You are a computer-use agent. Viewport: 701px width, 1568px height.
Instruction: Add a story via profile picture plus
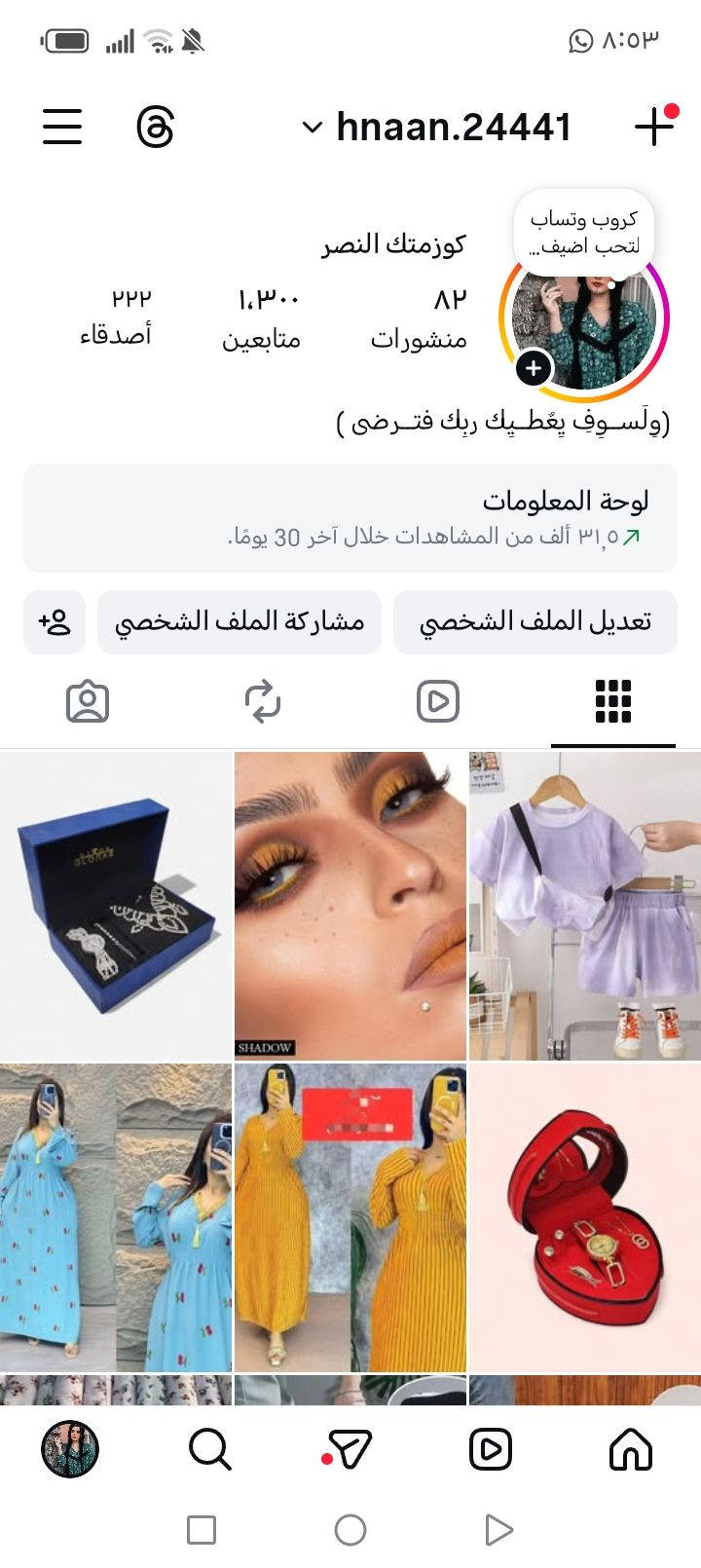point(534,369)
